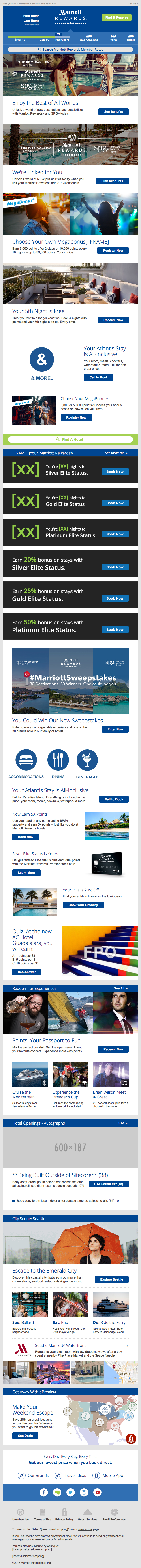Search Marriott Rewards Member Rates
Image resolution: width=141 pixels, height=1568 pixels.
click(x=70, y=49)
